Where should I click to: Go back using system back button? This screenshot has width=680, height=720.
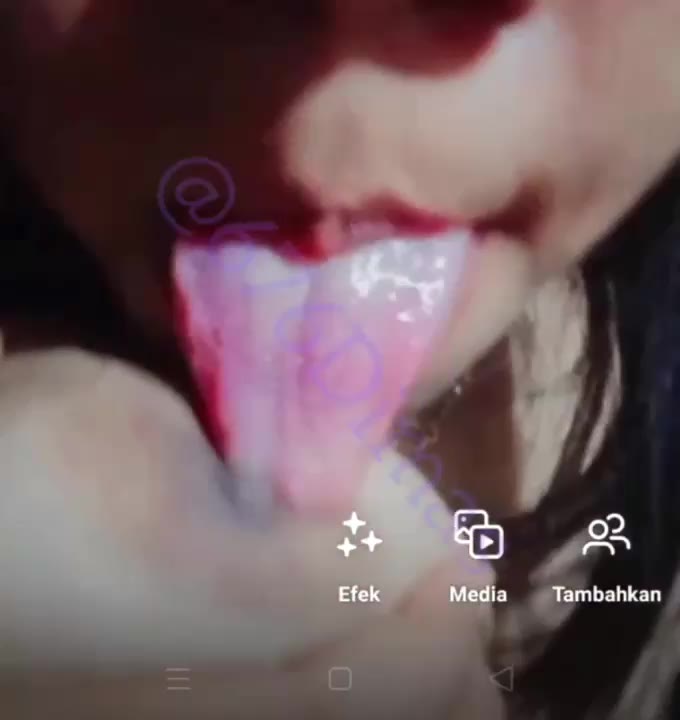pyautogui.click(x=501, y=679)
